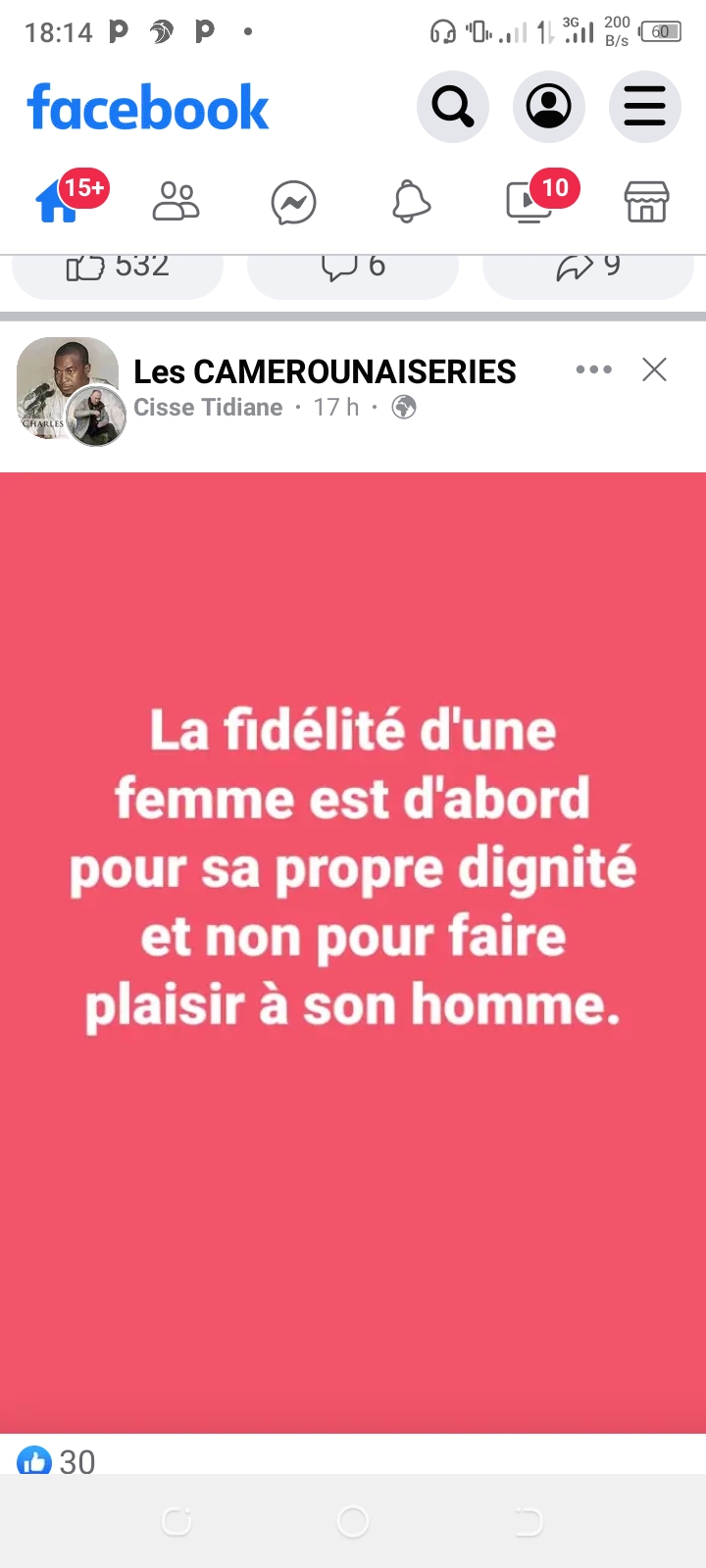Open Les CAMEROUNAISERIES group page
The height and width of the screenshot is (1568, 706).
pyautogui.click(x=325, y=372)
